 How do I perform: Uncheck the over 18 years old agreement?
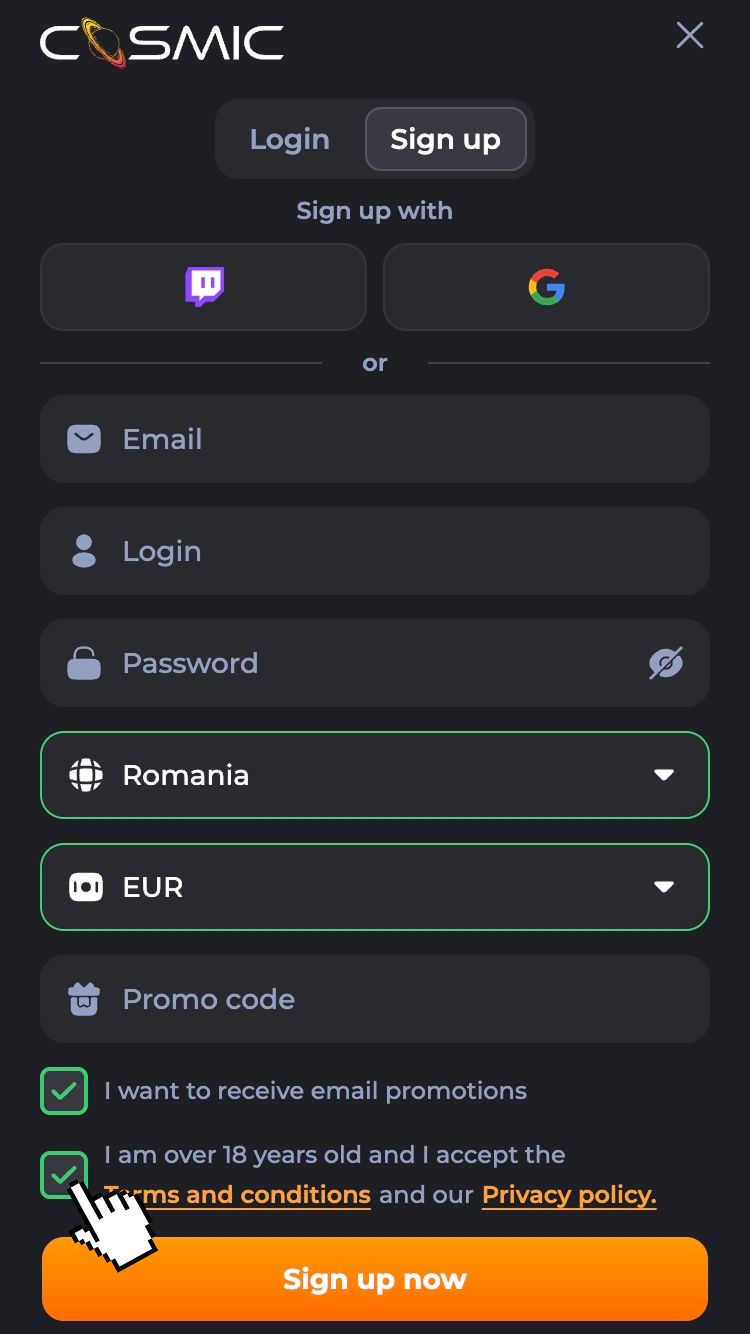64,1175
